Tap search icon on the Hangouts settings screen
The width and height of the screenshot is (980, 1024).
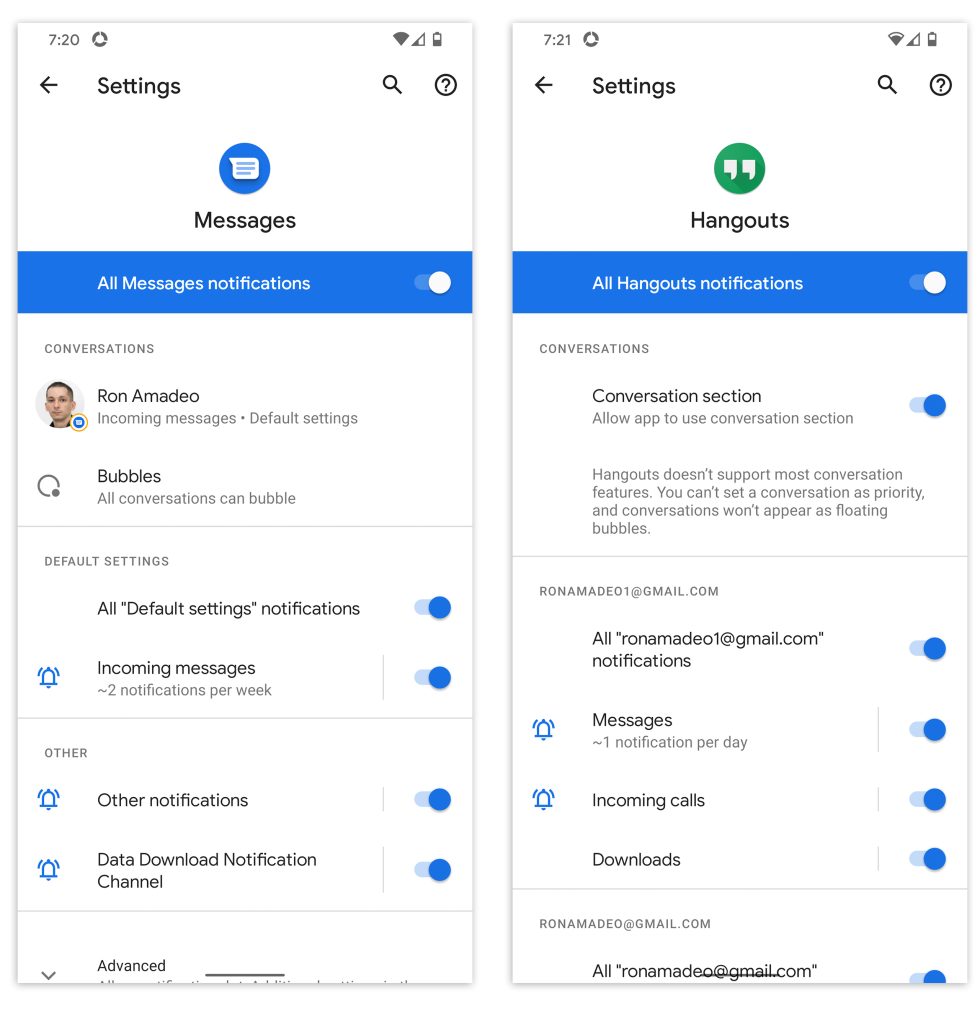click(887, 86)
